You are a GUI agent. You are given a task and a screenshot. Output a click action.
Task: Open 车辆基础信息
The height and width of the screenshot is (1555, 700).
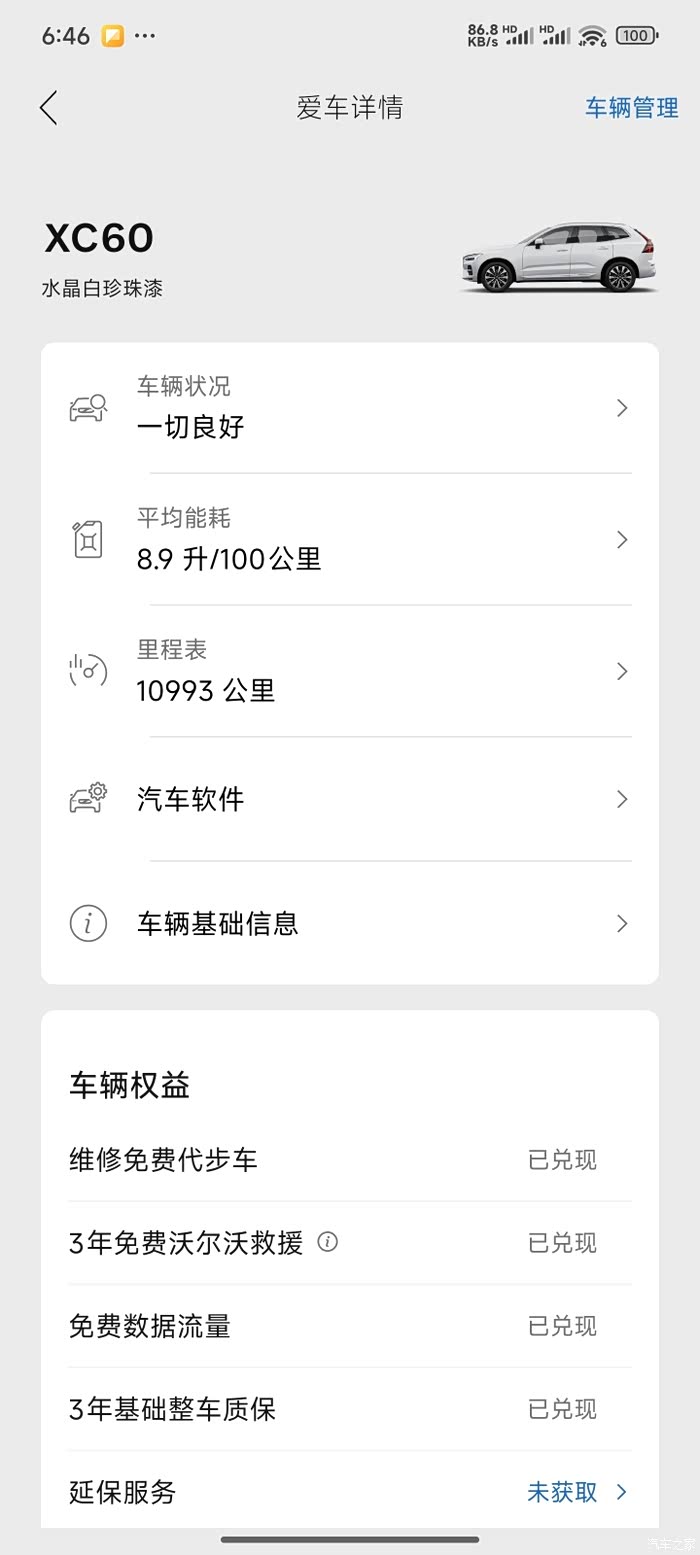click(350, 924)
